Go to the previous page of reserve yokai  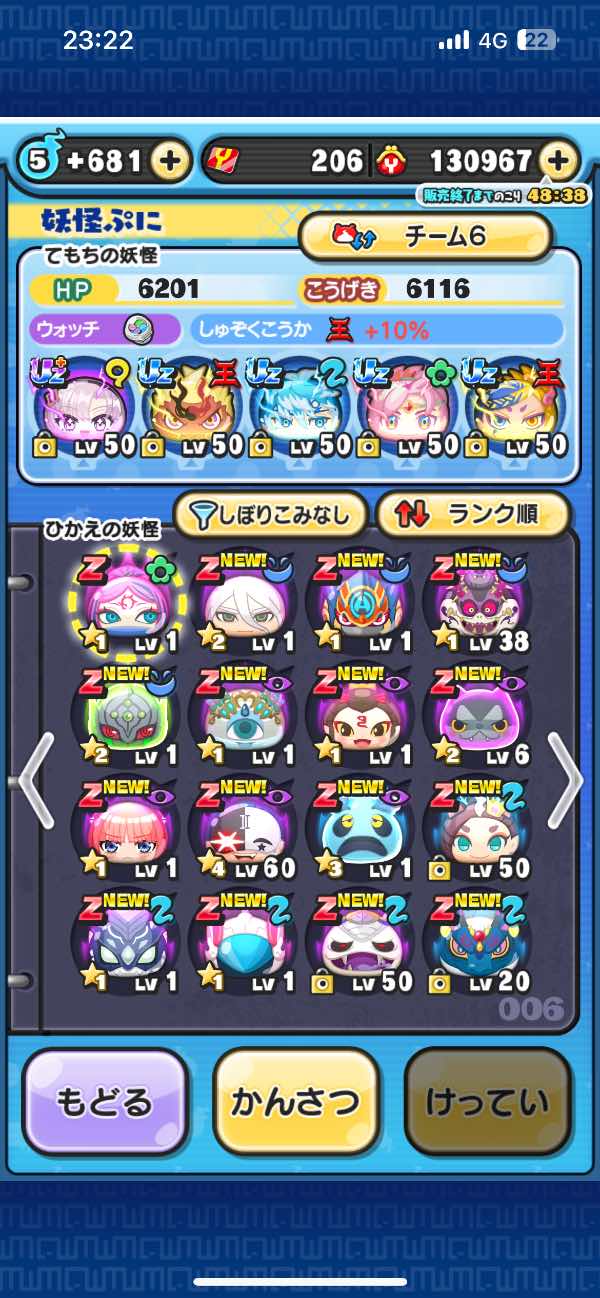click(35, 778)
